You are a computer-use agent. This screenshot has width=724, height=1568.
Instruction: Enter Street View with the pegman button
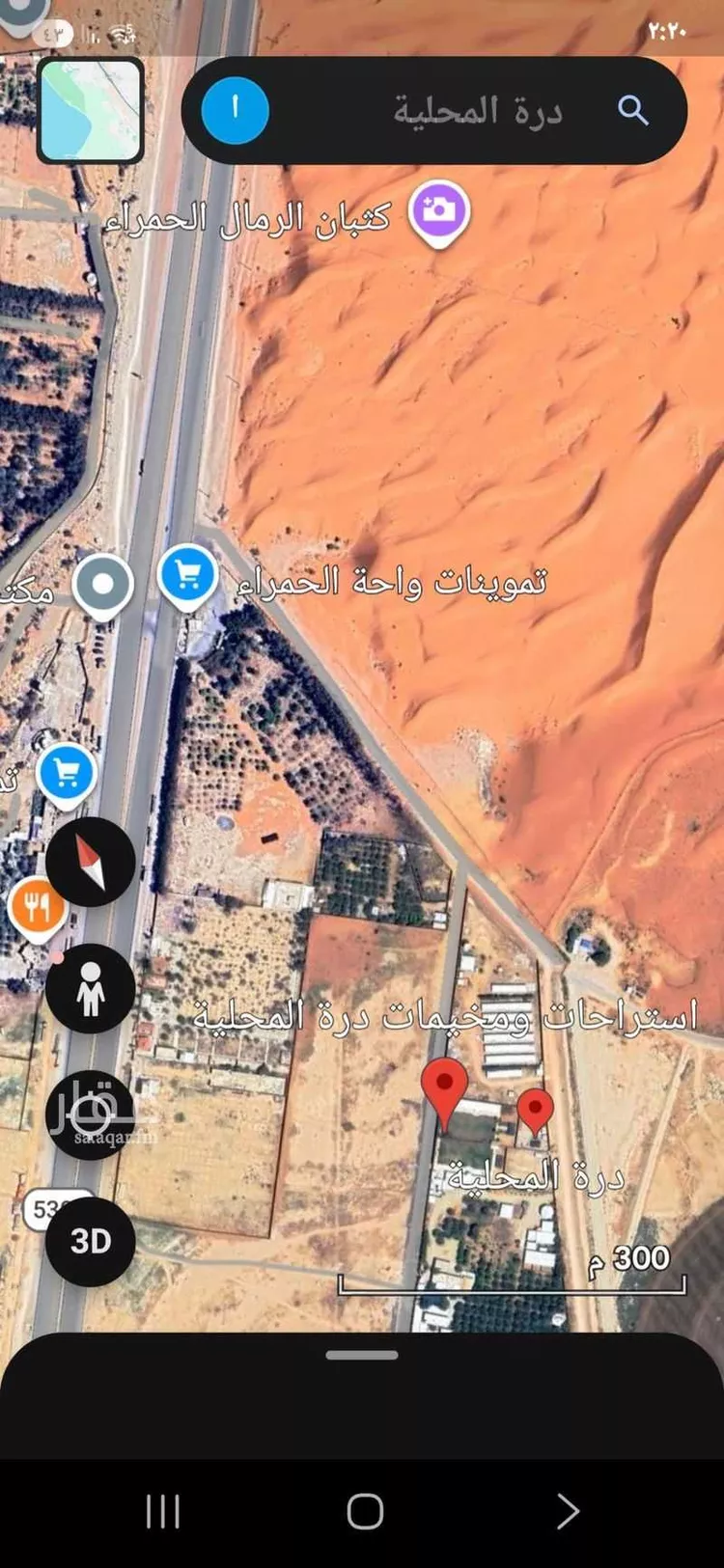tap(91, 989)
